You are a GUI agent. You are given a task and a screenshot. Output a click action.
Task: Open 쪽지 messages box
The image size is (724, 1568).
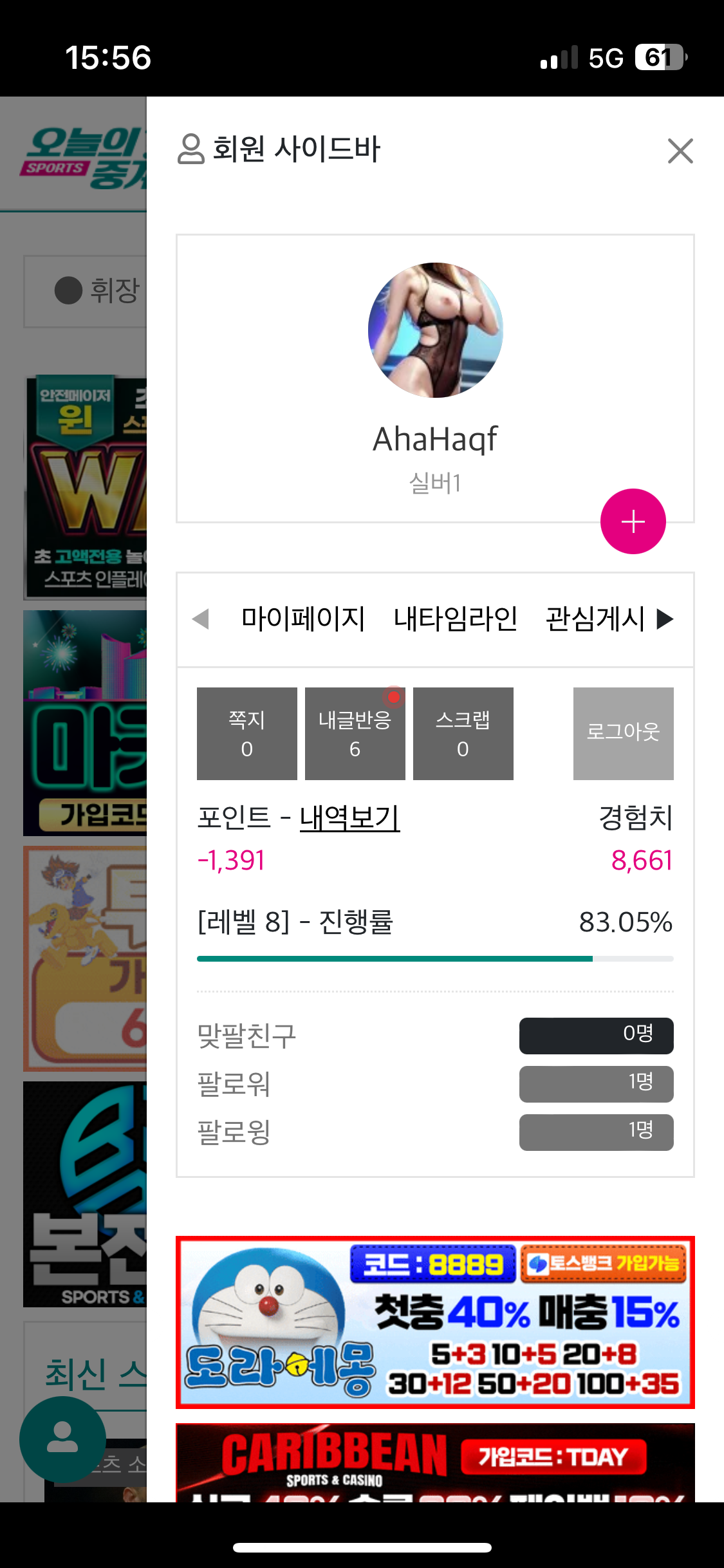246,734
